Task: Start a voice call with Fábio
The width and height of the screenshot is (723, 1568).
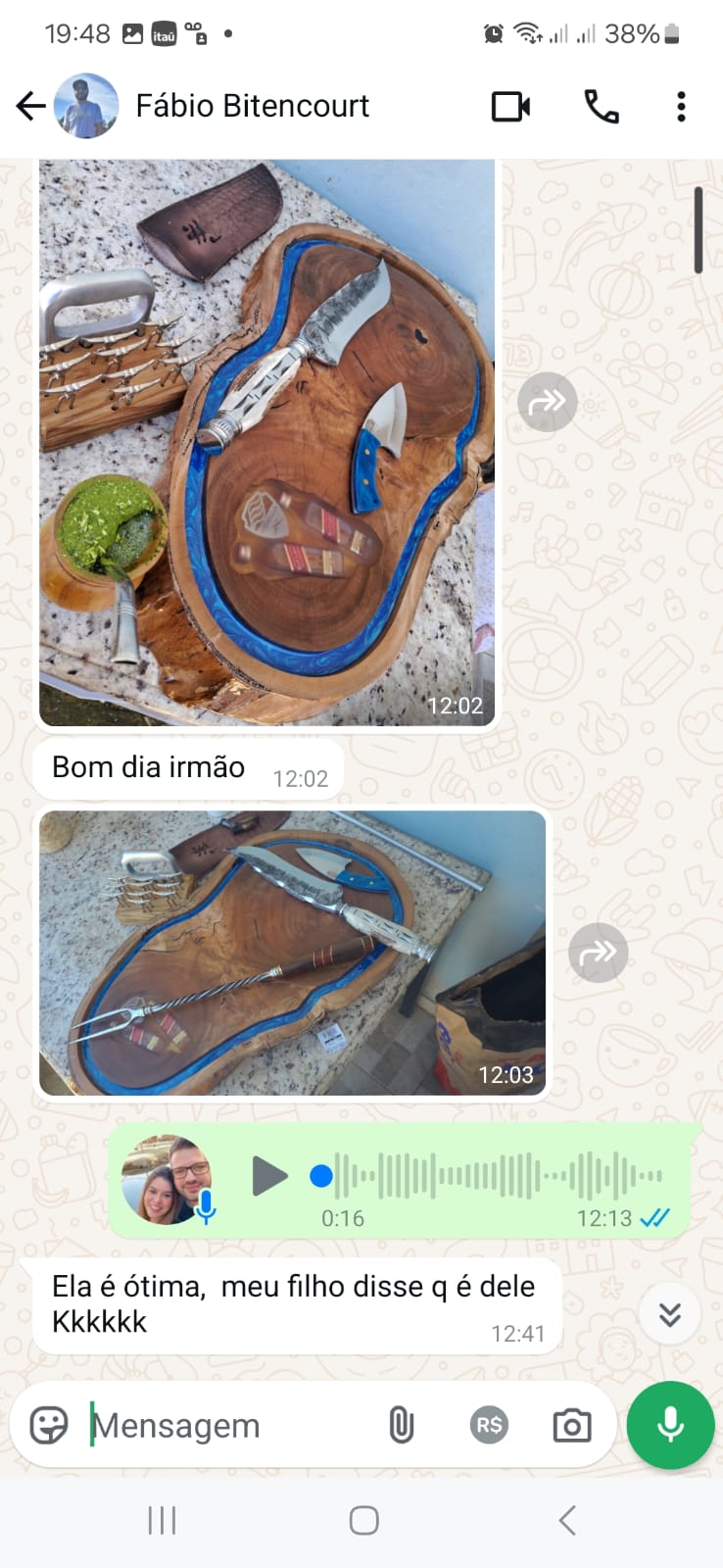Action: point(601,106)
